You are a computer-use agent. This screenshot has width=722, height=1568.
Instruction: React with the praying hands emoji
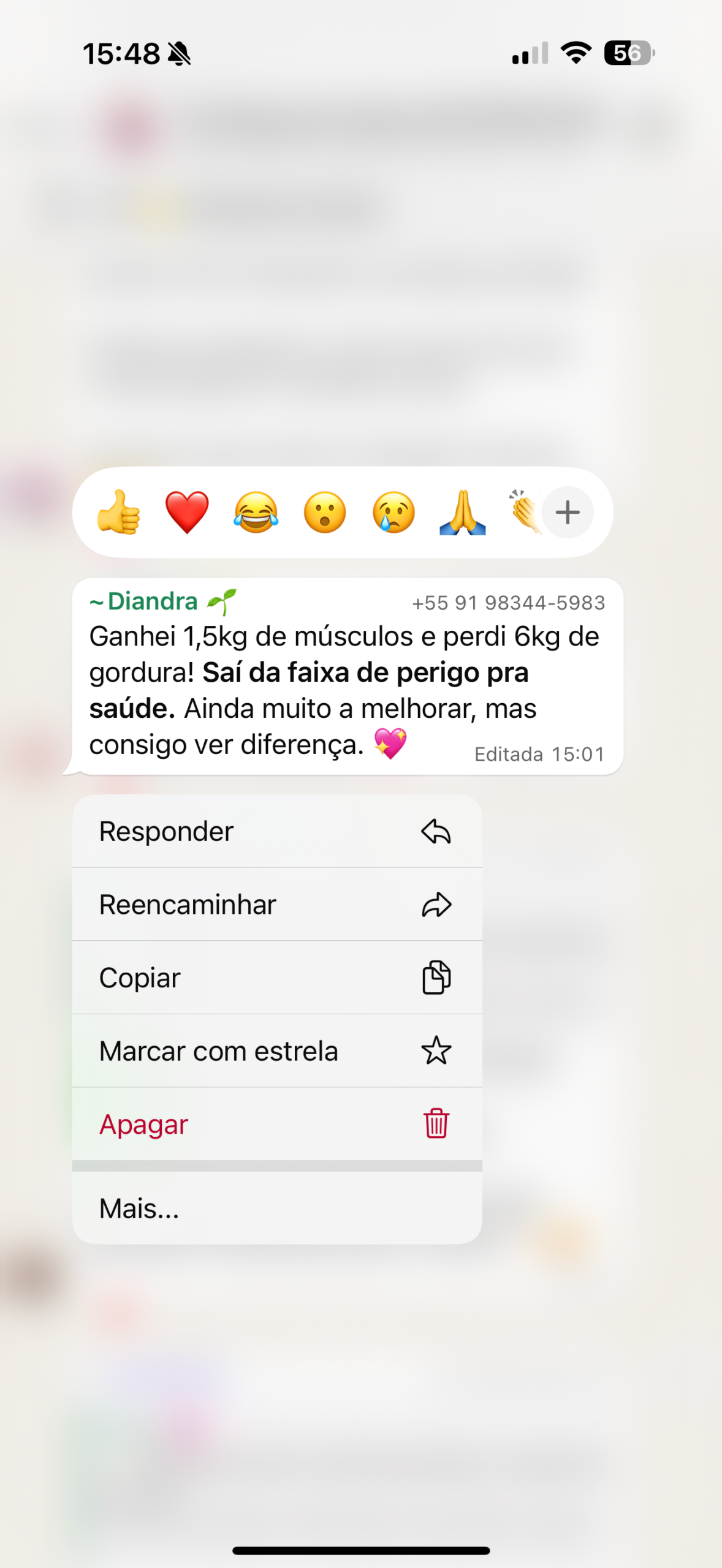pyautogui.click(x=462, y=512)
